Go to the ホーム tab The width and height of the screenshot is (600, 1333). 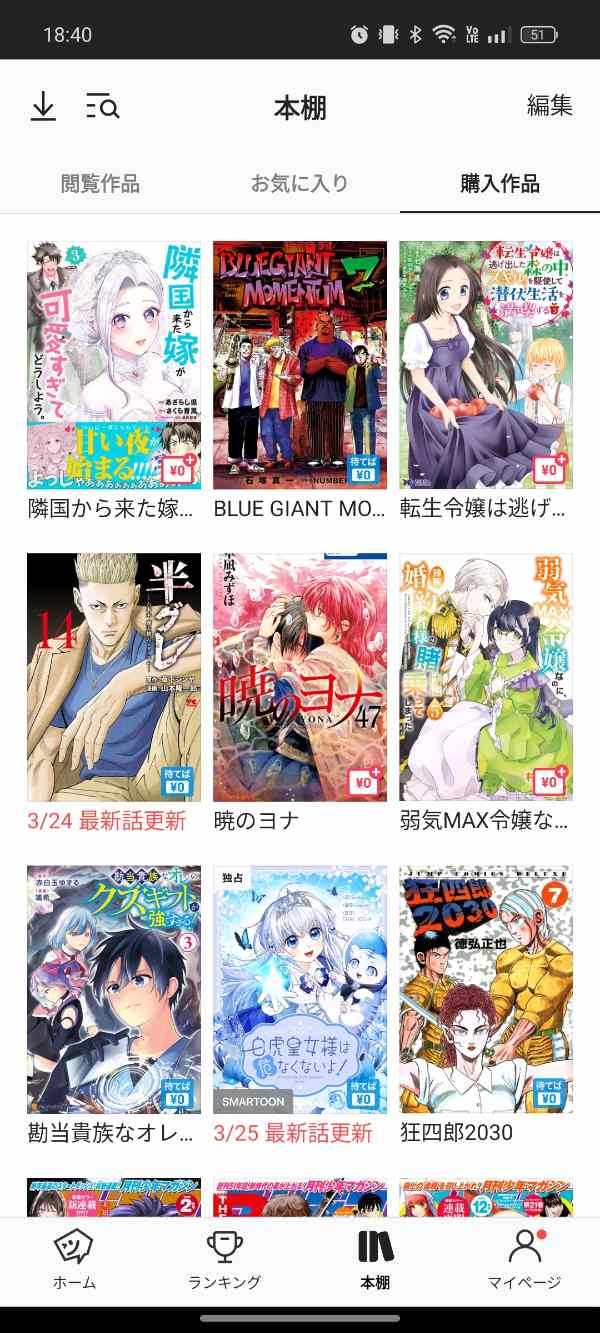click(75, 1260)
